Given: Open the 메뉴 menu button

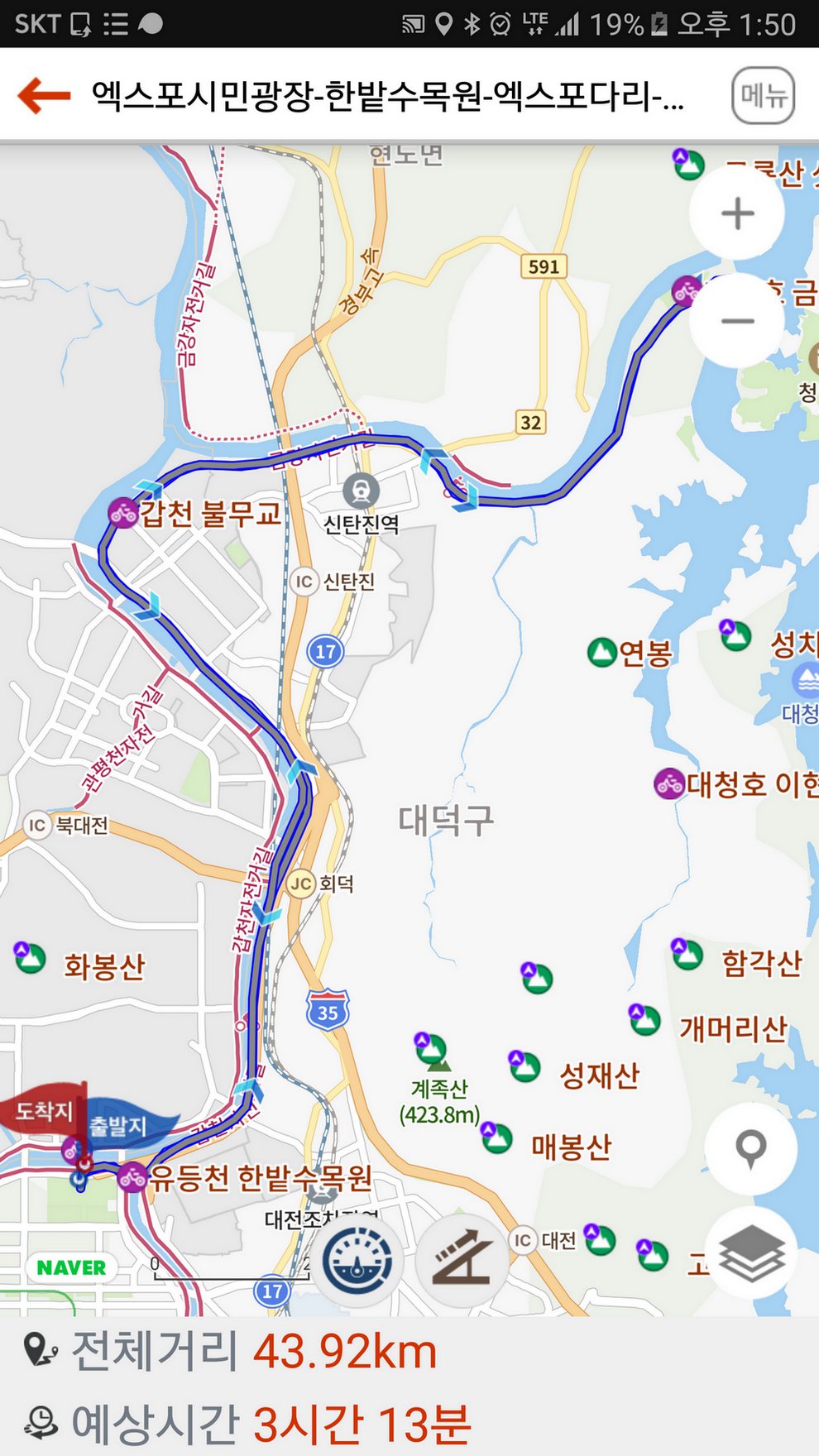Looking at the screenshot, I should point(763,96).
